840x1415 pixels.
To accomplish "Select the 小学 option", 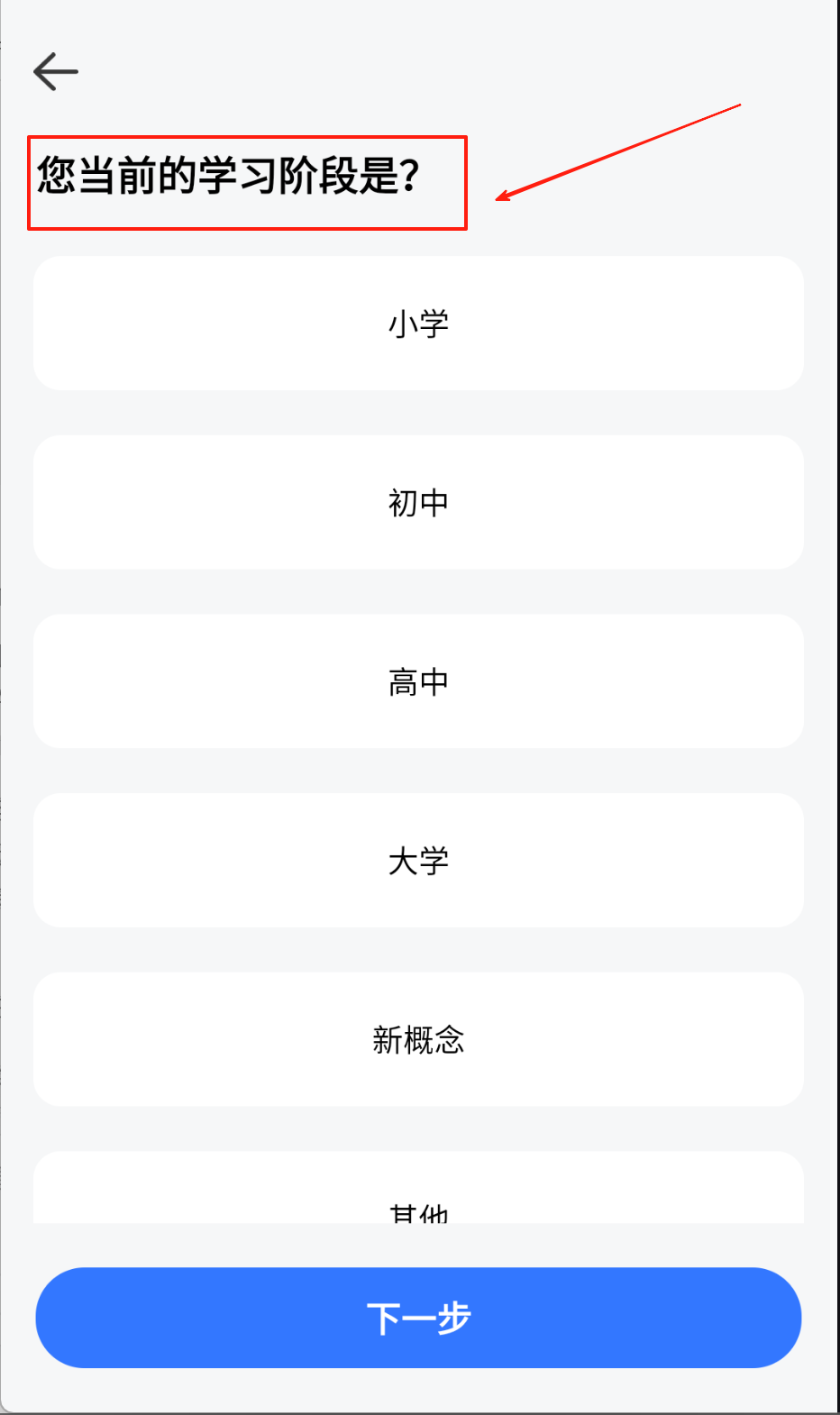I will pyautogui.click(x=418, y=323).
